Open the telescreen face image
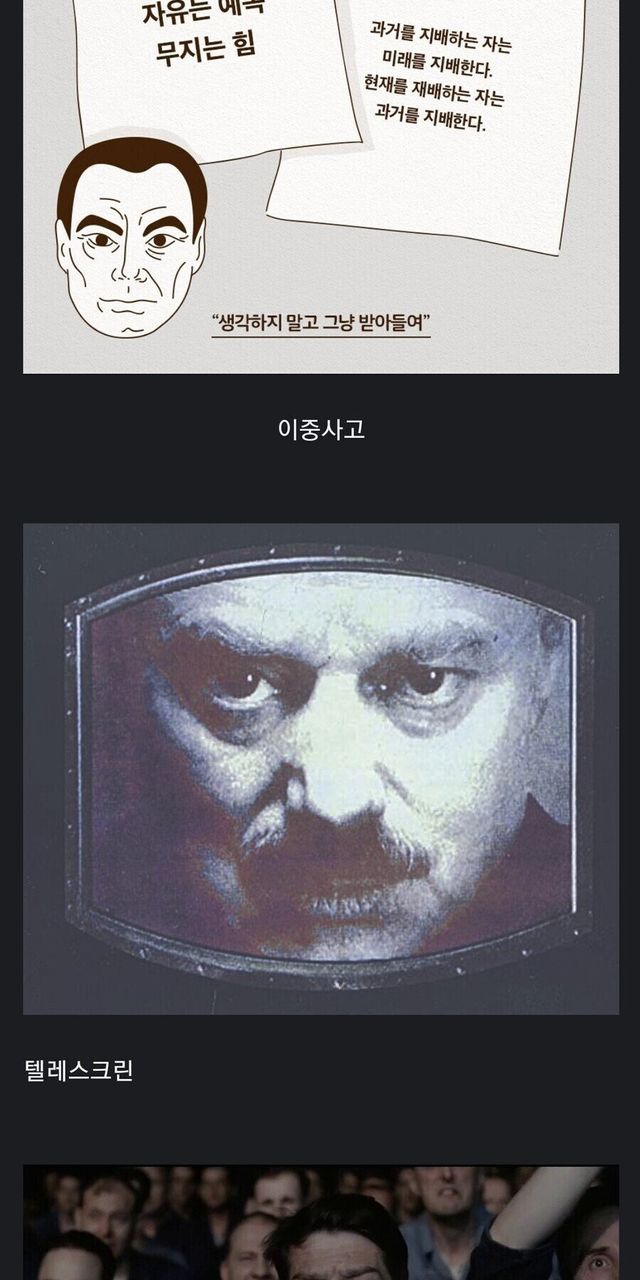Screen dimensions: 640x1280 point(321,769)
